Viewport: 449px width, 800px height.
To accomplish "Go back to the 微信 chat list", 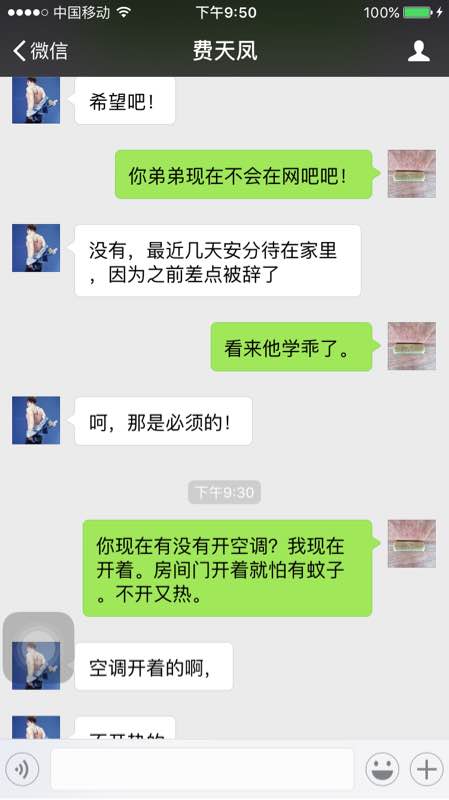I will click(40, 51).
